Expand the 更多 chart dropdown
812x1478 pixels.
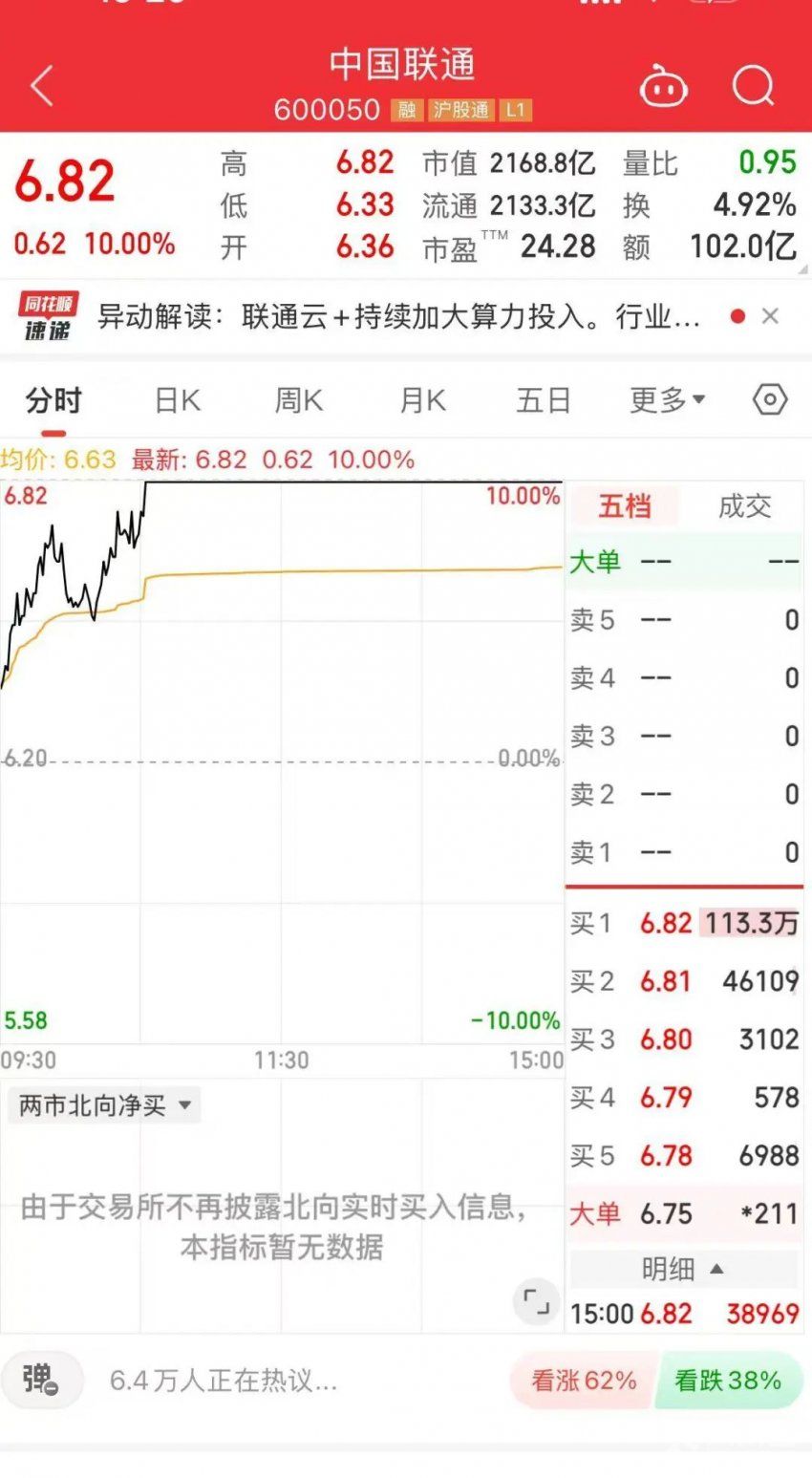(x=667, y=400)
